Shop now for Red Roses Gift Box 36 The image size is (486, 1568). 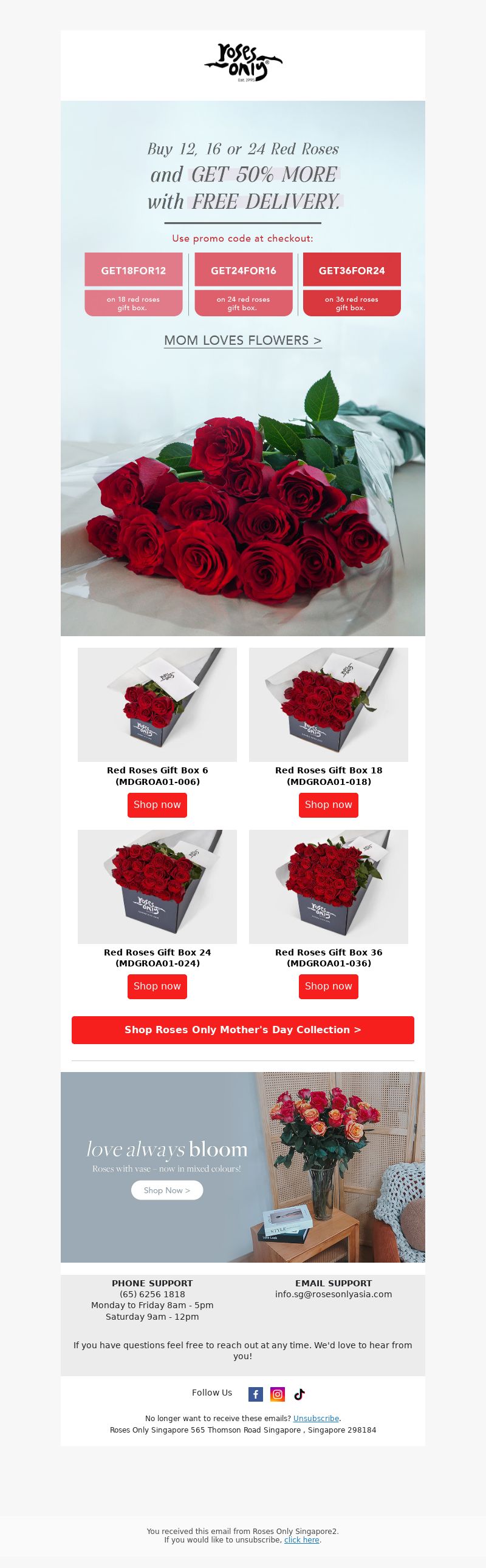[328, 986]
